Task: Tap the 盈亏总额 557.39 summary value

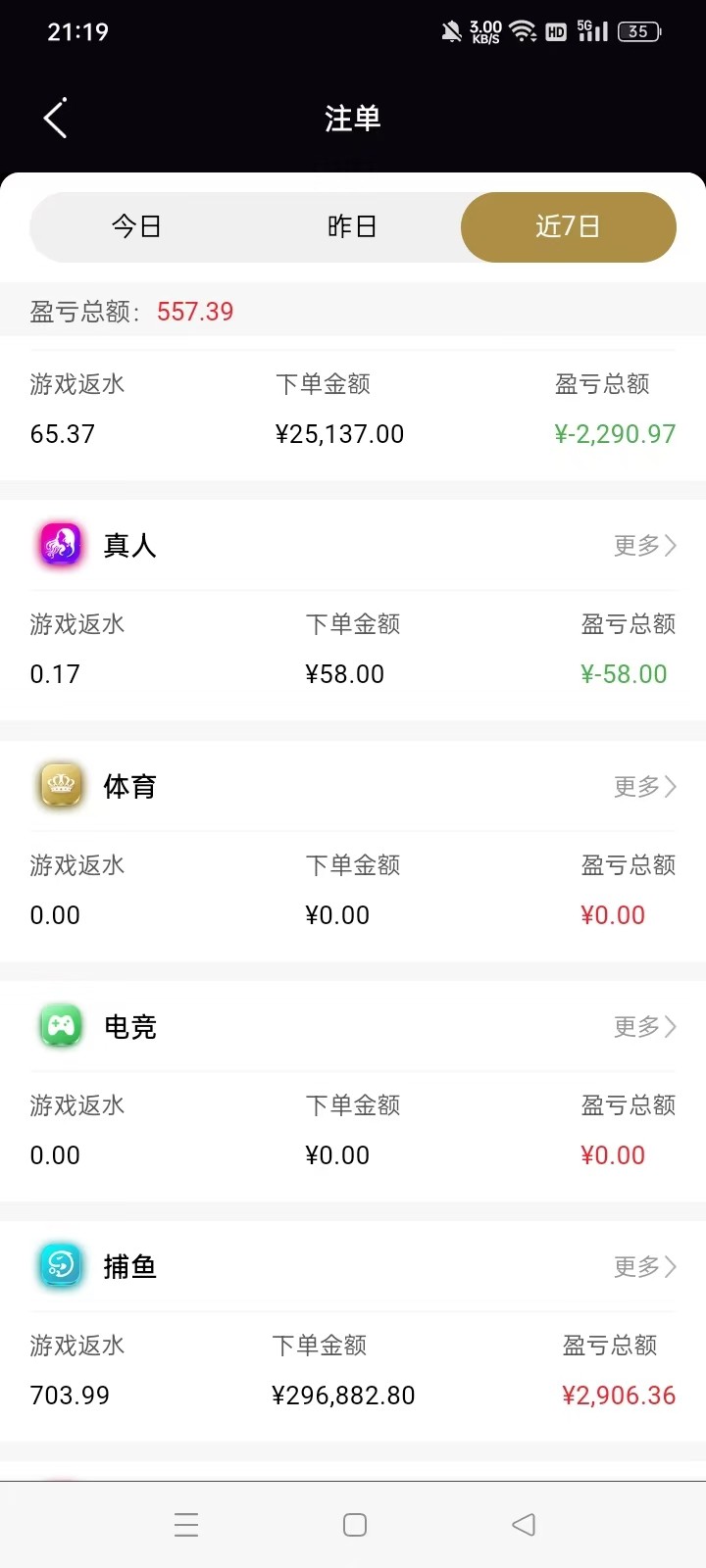Action: point(194,310)
